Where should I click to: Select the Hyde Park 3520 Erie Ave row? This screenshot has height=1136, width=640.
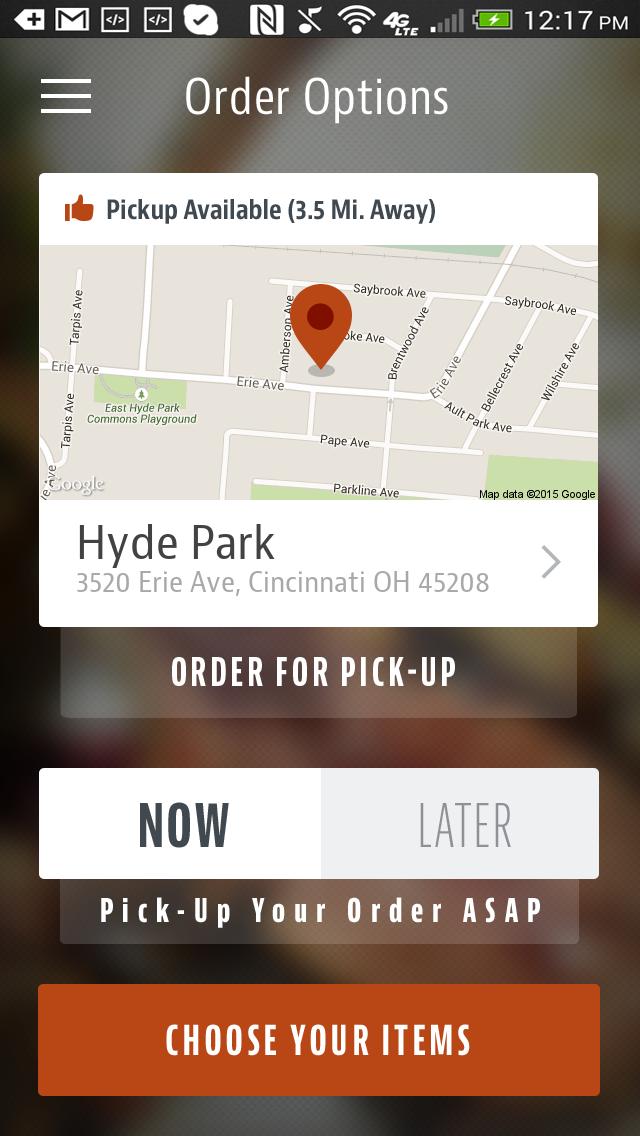pyautogui.click(x=318, y=562)
